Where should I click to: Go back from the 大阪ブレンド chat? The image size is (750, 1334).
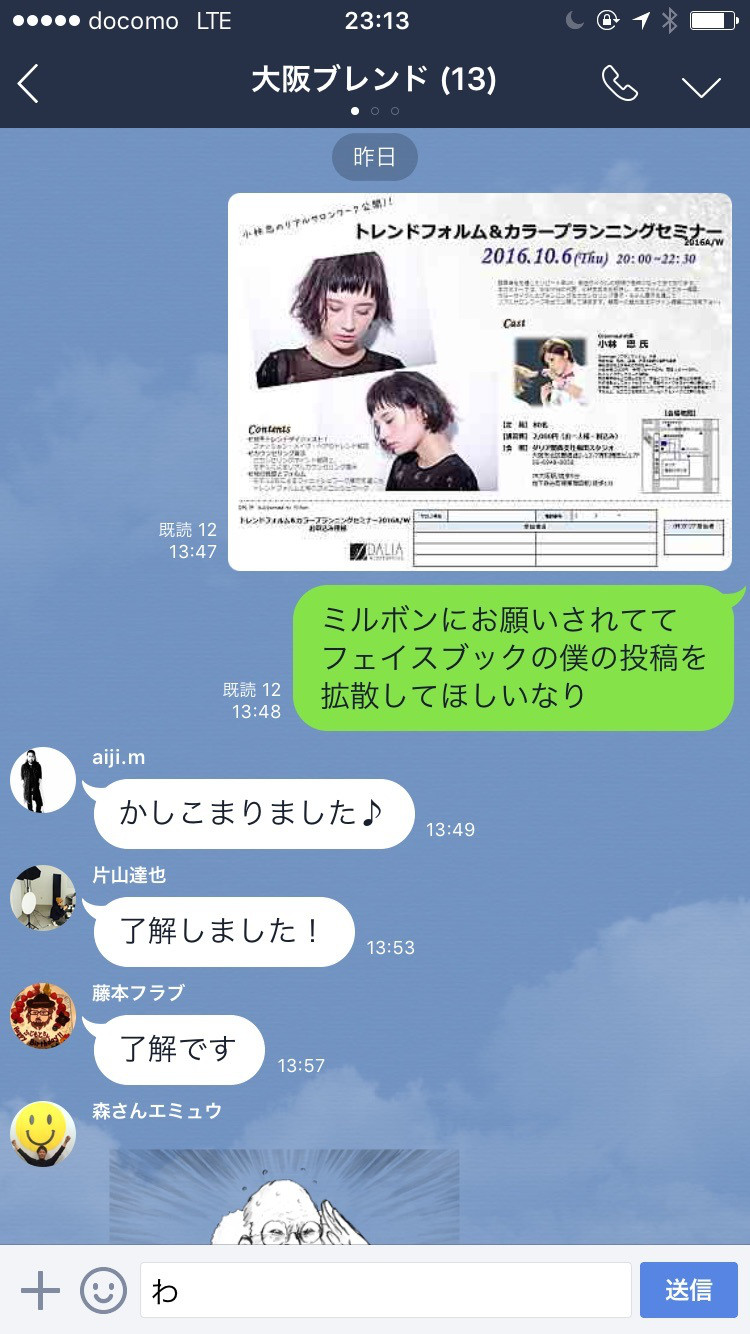point(29,84)
